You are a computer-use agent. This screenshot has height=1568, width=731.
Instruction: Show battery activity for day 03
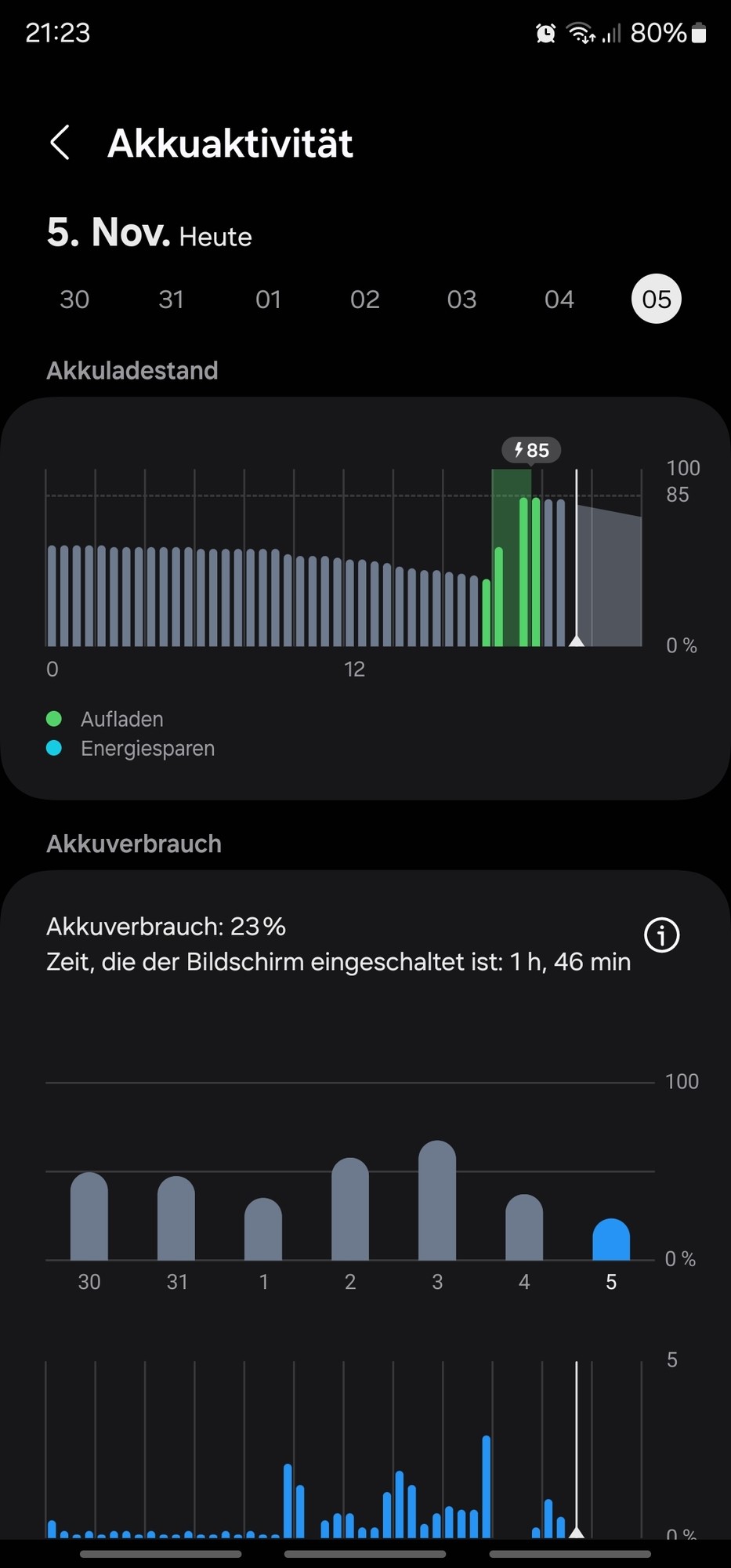[462, 299]
